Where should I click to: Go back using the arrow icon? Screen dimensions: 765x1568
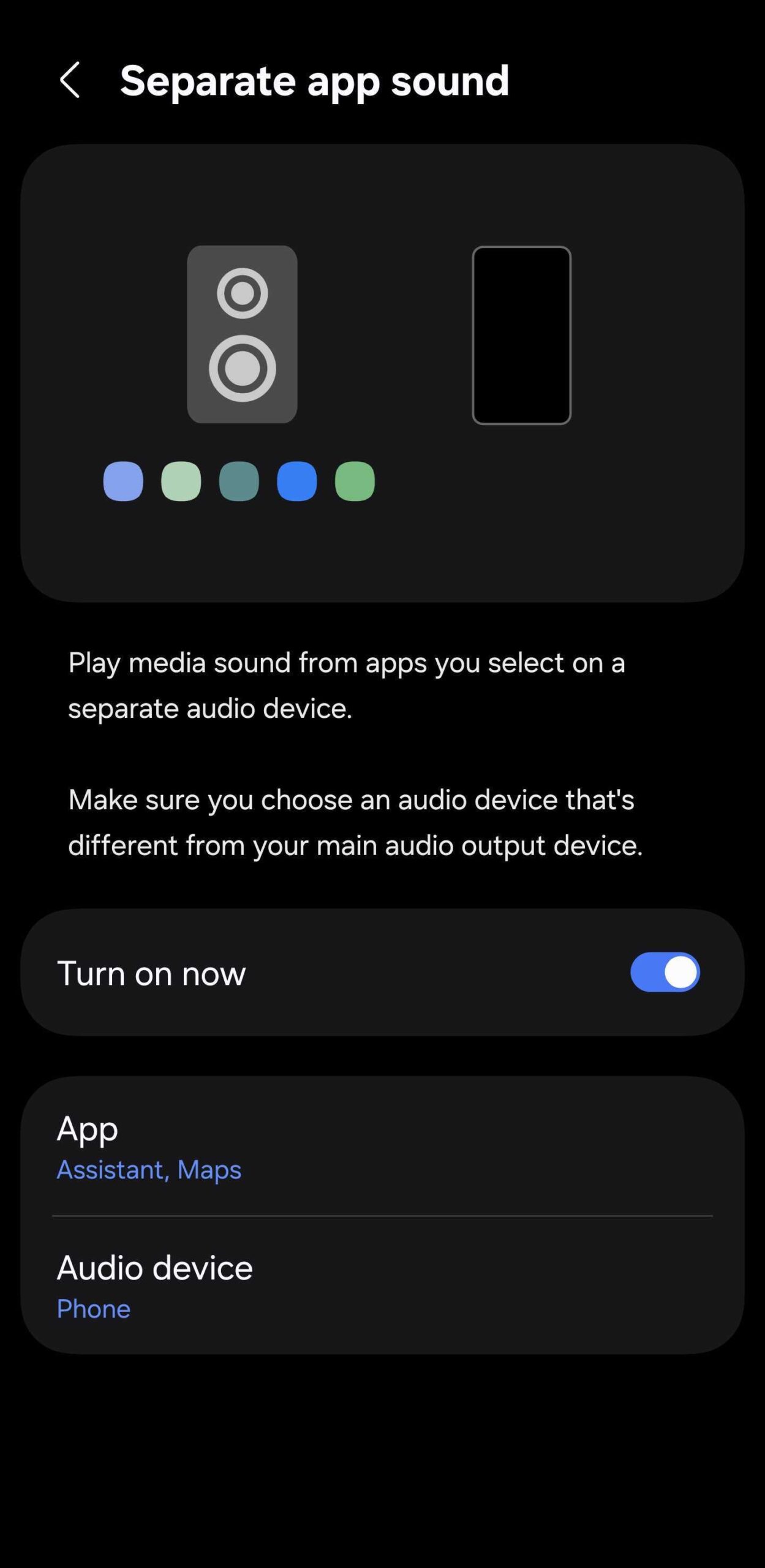tap(70, 81)
